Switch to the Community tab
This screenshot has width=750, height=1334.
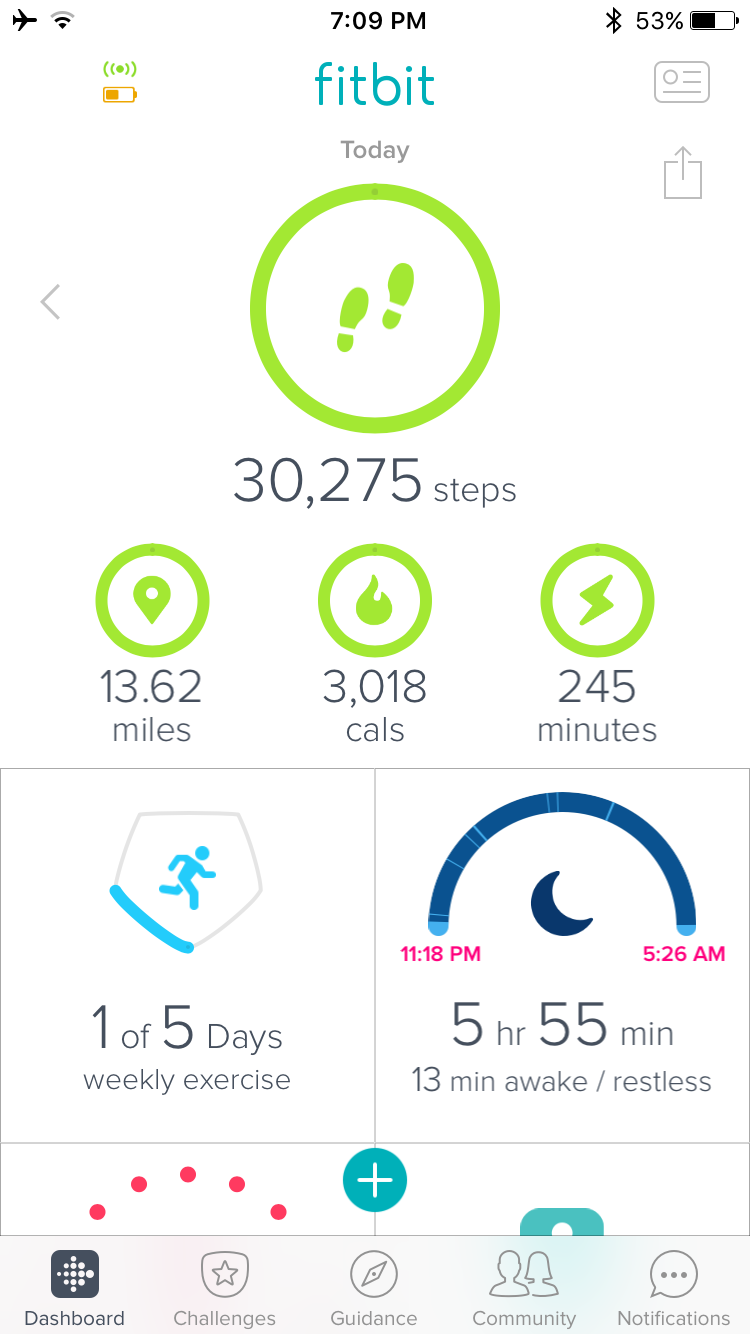pyautogui.click(x=524, y=1290)
